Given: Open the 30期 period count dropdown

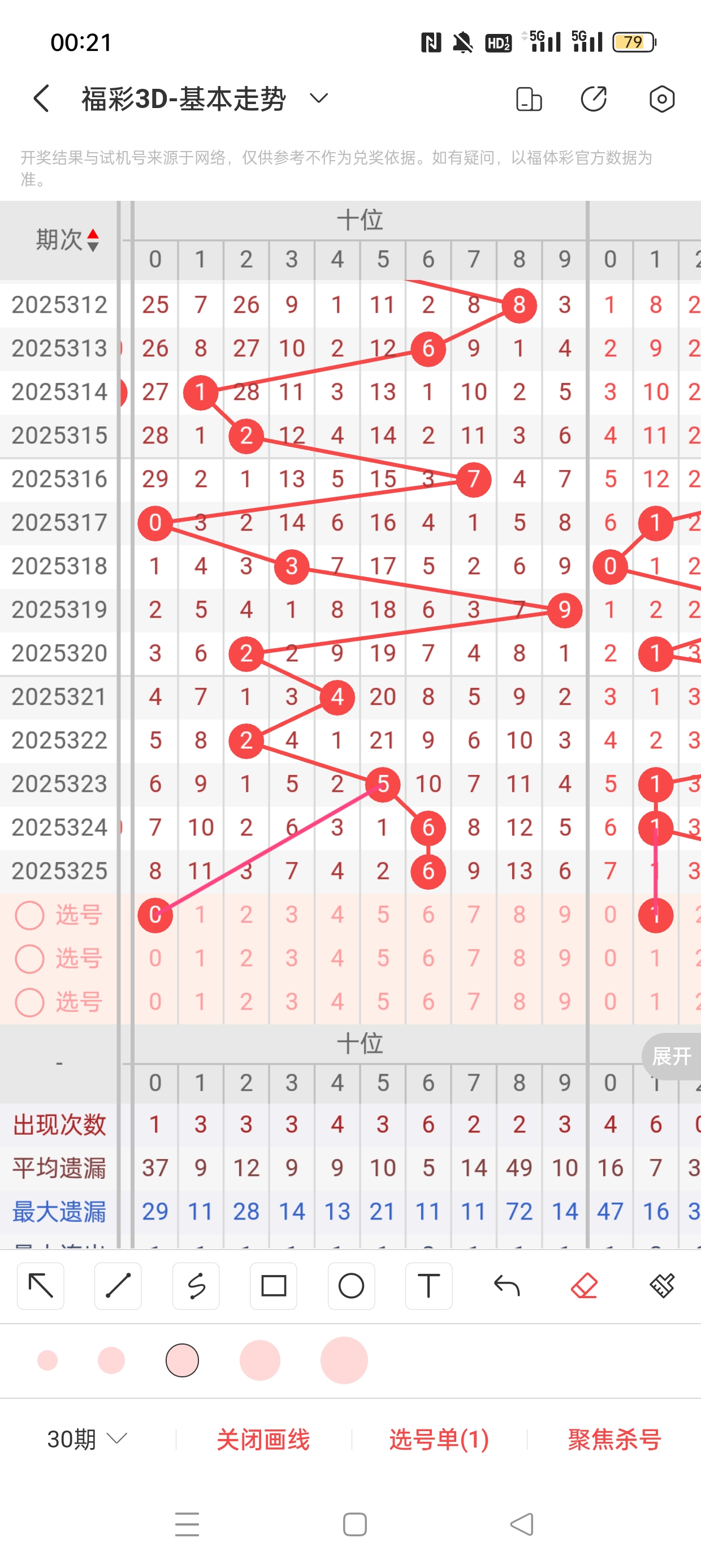Looking at the screenshot, I should tap(86, 1439).
